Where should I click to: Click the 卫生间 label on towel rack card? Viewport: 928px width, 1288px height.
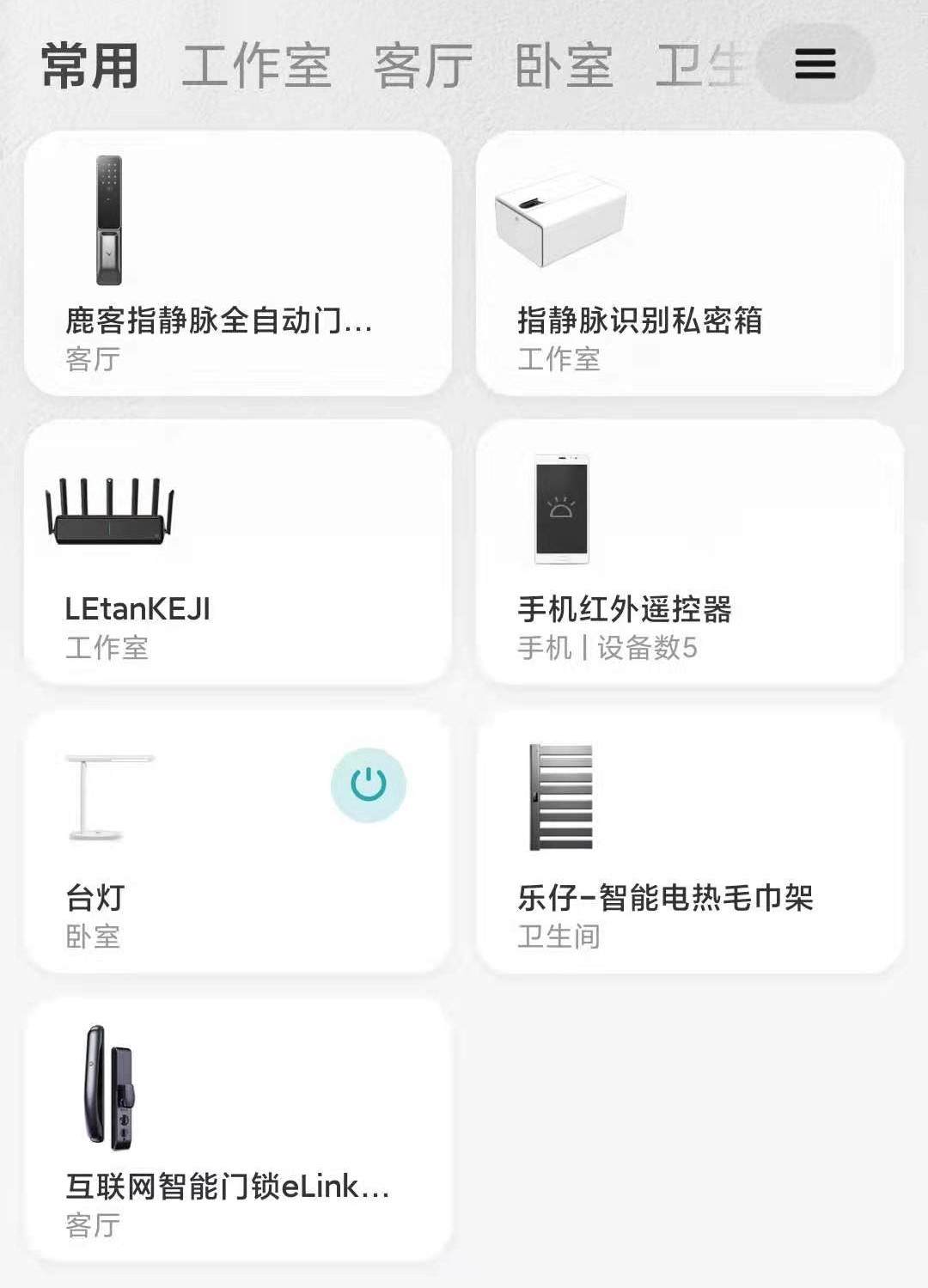559,937
